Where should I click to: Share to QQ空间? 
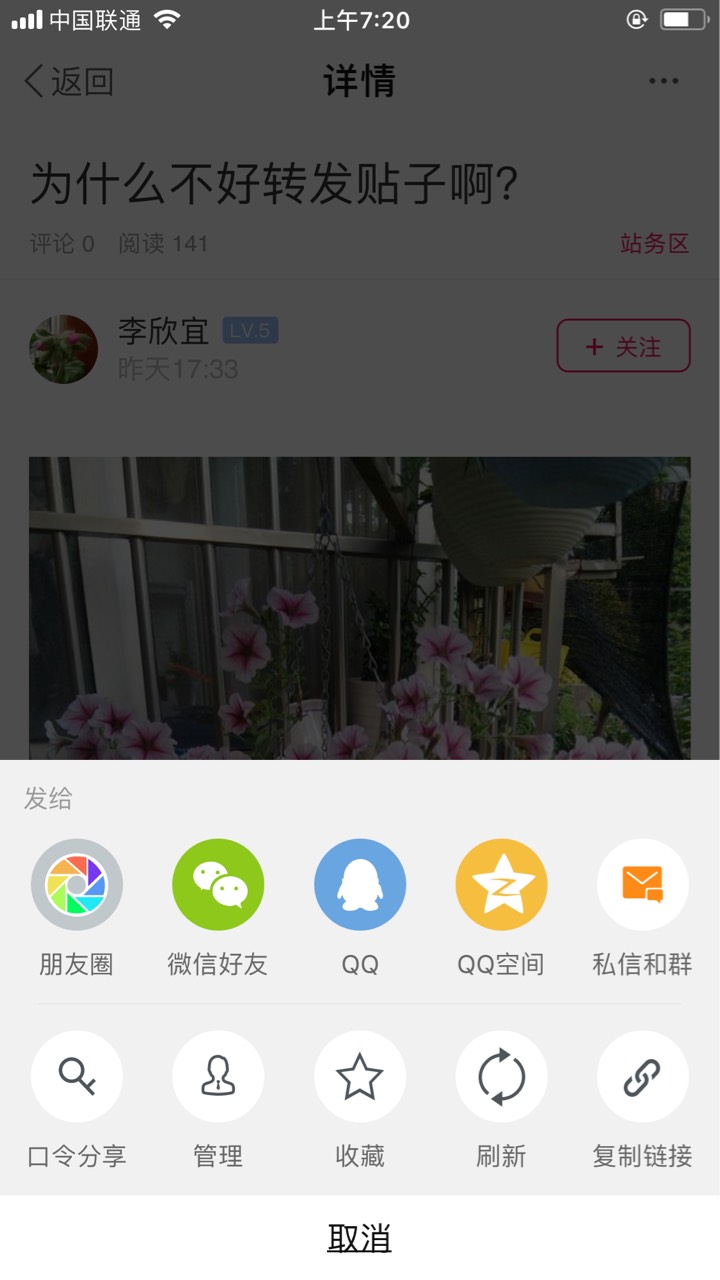(501, 885)
